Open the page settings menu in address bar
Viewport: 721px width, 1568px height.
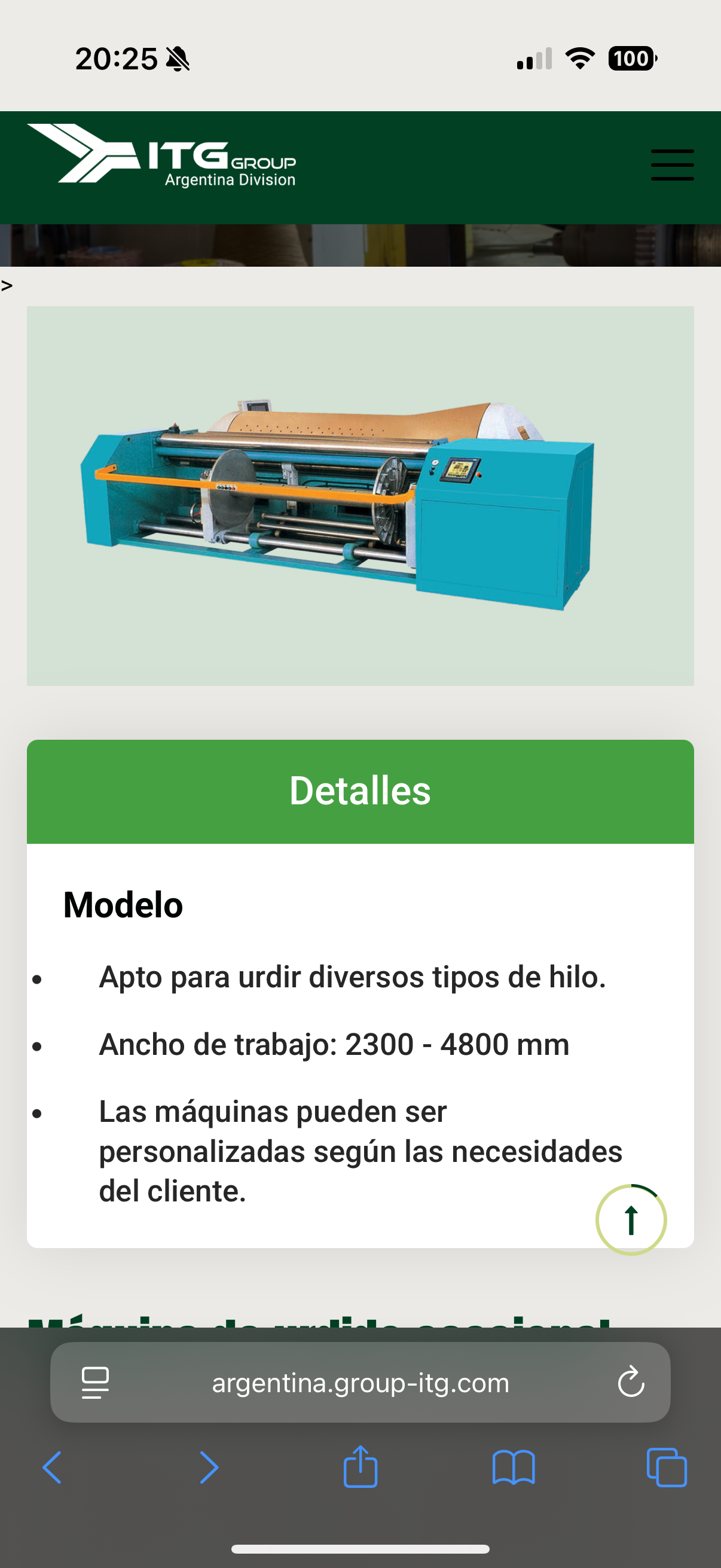pos(96,1383)
